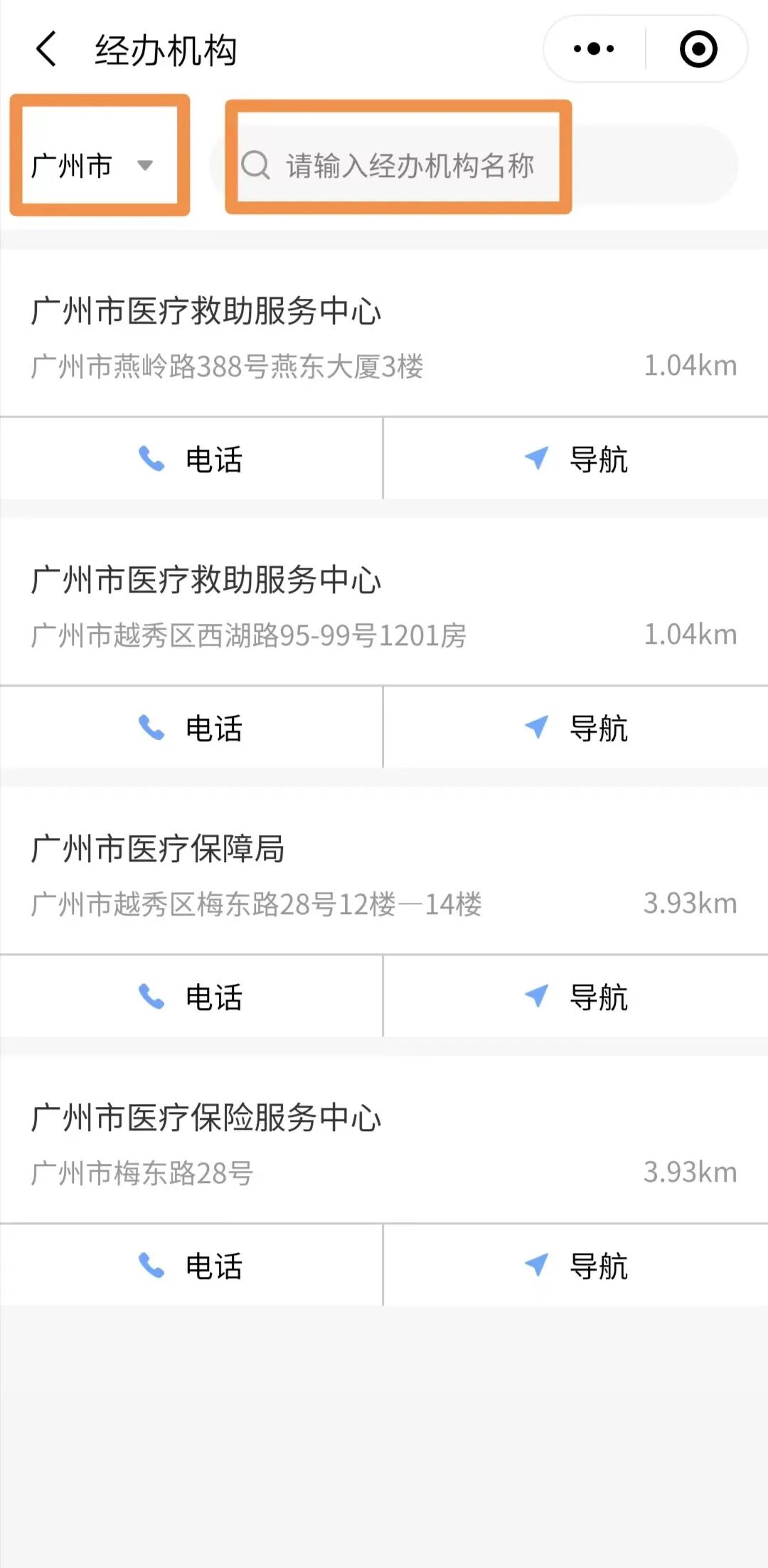Viewport: 768px width, 1568px height.
Task: Tap the navigation icon for the 西湖路 entry
Action: [x=536, y=726]
